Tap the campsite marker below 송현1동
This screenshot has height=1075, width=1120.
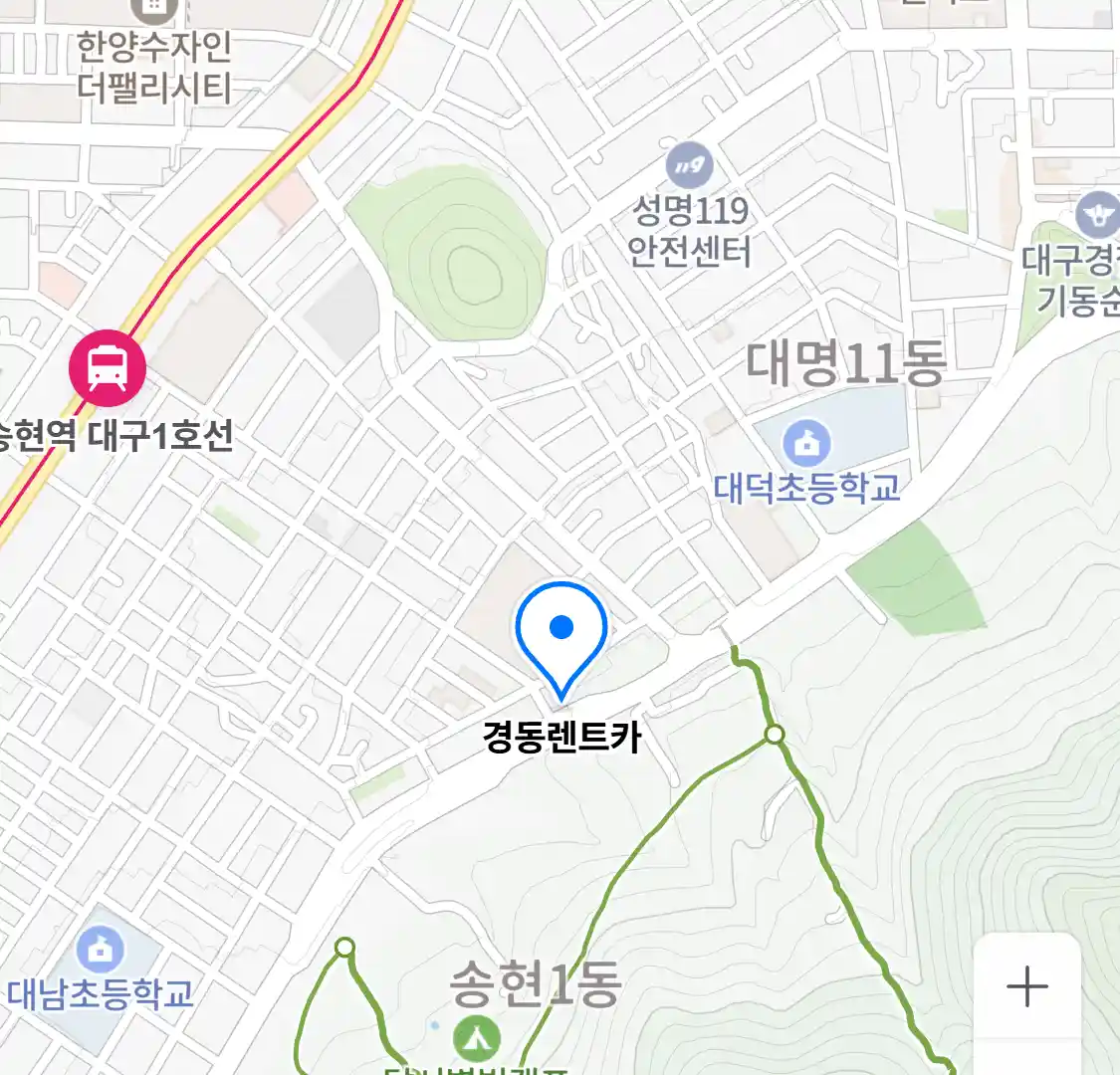(x=477, y=1038)
